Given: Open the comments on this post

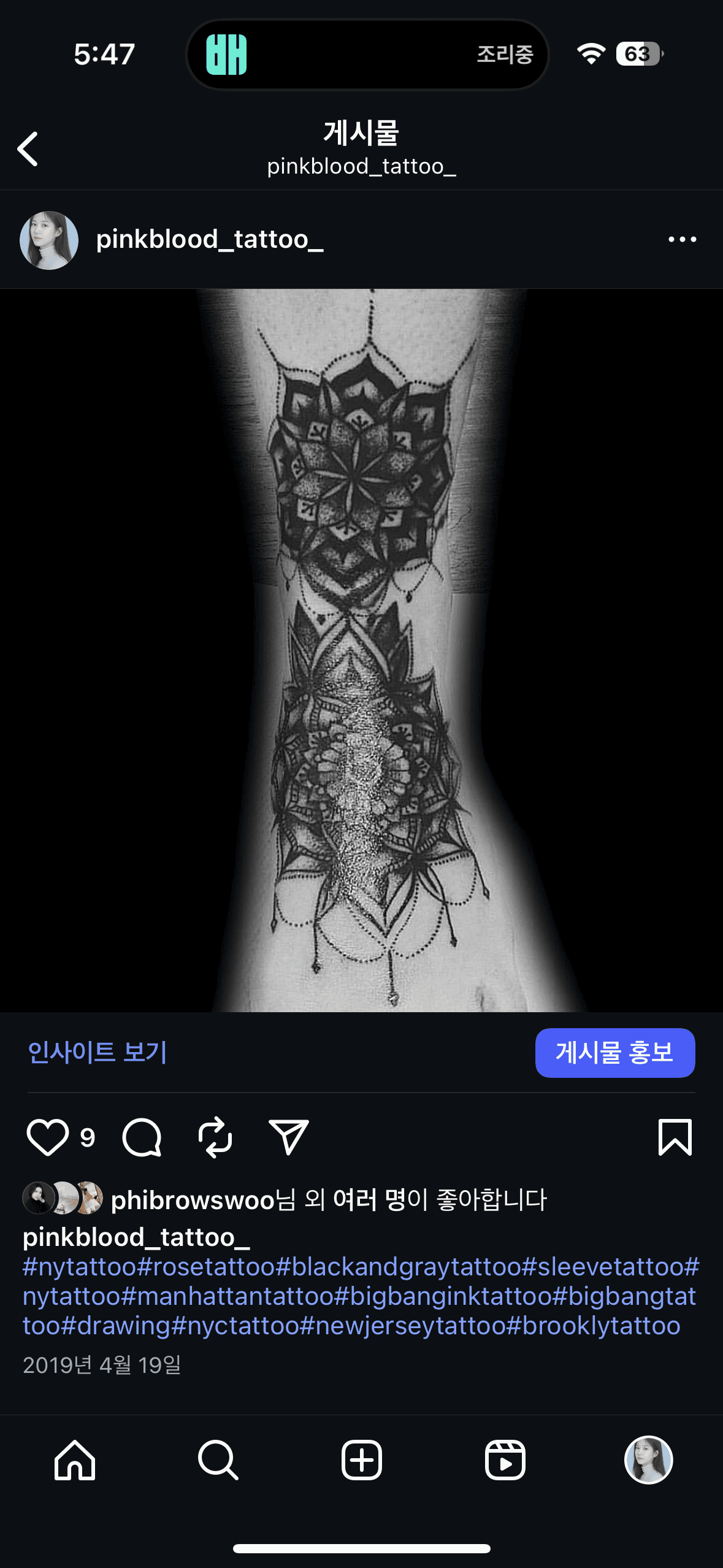Looking at the screenshot, I should coord(142,1137).
